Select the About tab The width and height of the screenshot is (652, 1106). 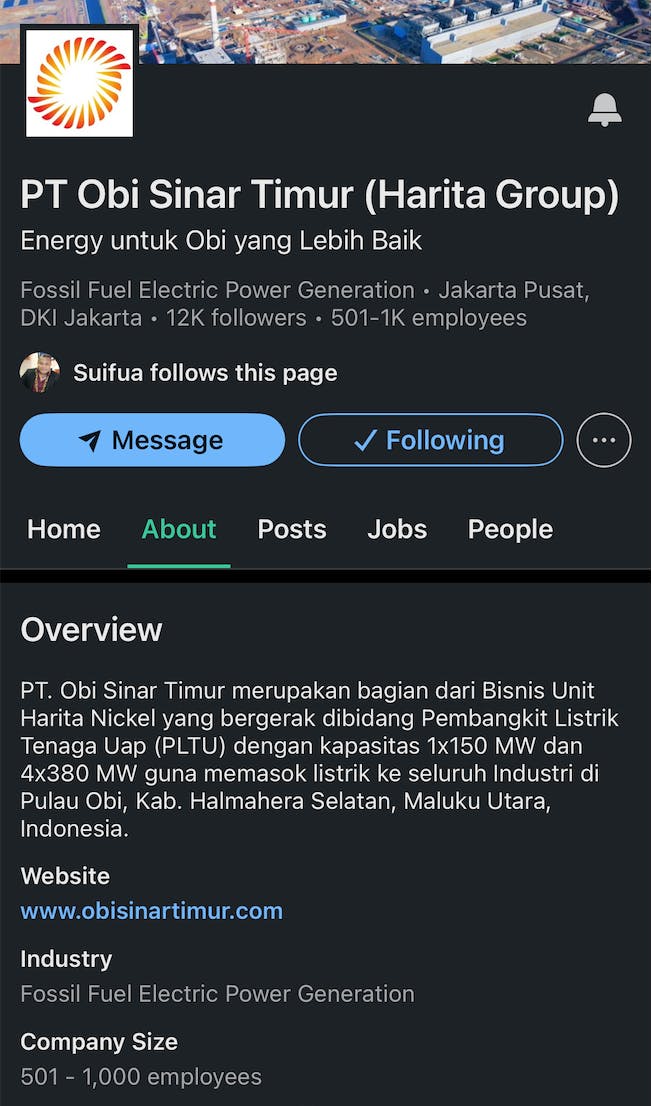[179, 529]
